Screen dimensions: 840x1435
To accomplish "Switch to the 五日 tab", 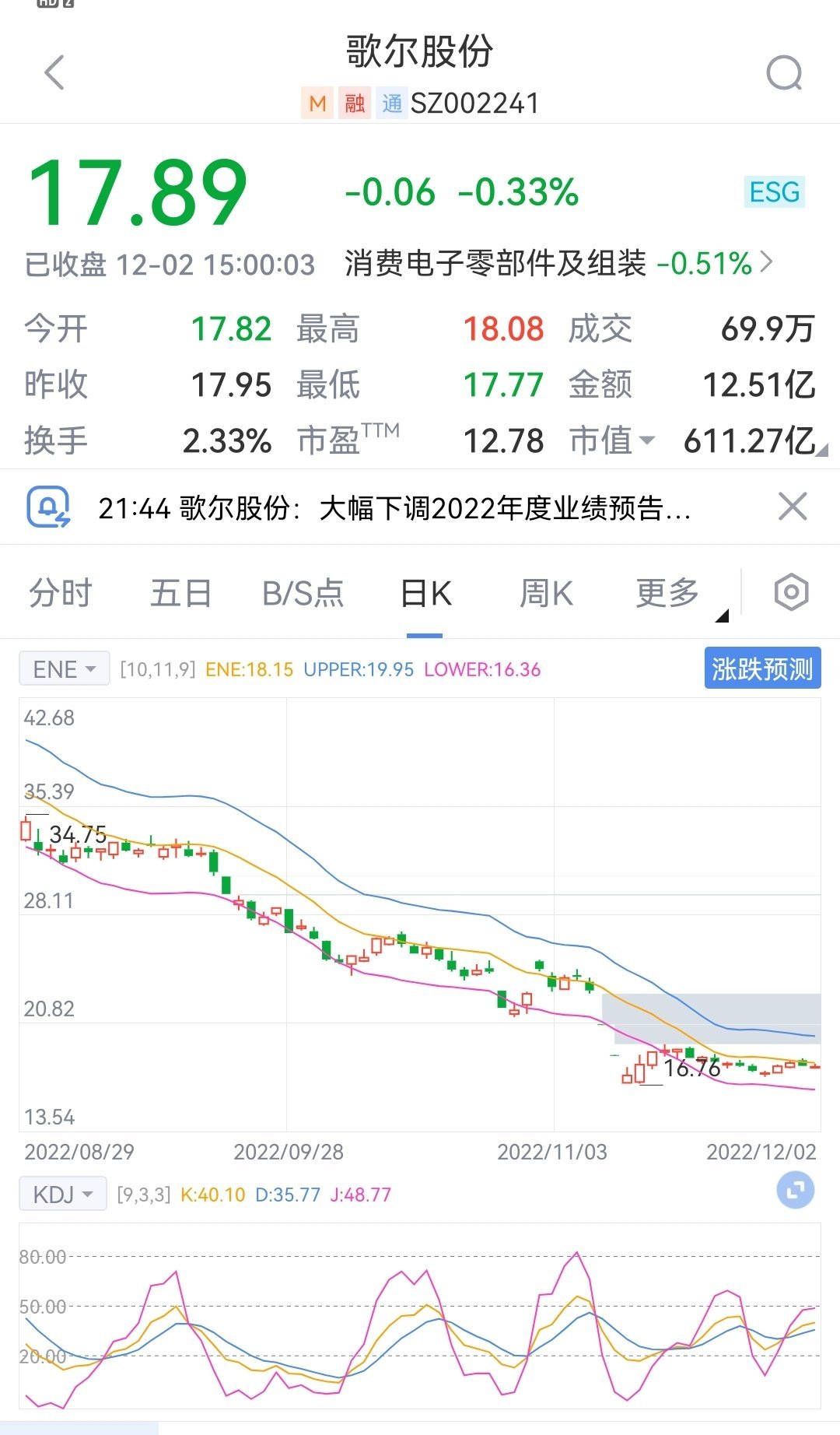I will coord(180,594).
